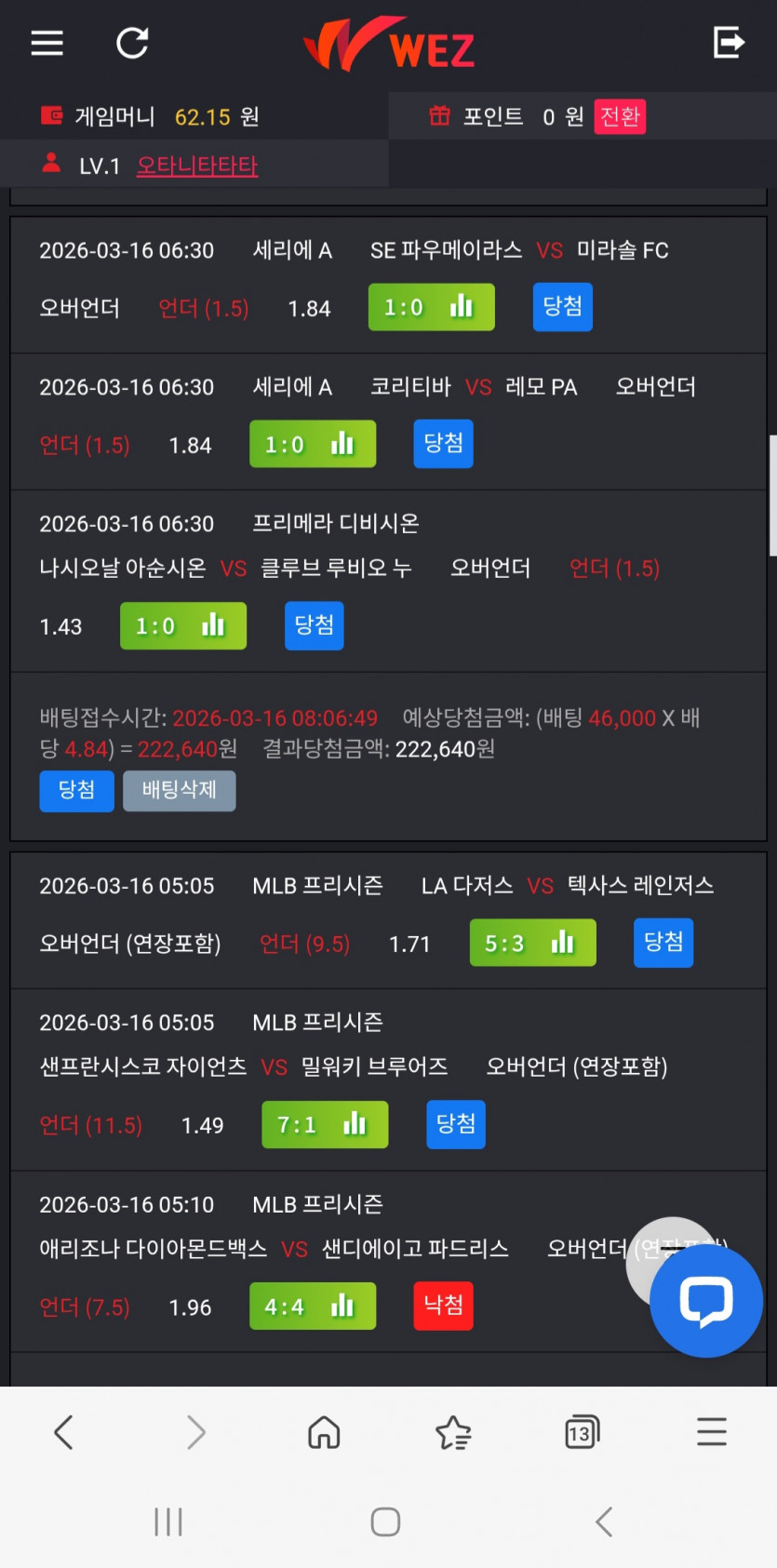This screenshot has width=777, height=1568.
Task: View 1:0 score stats for 코리티바 match
Action: pos(313,444)
